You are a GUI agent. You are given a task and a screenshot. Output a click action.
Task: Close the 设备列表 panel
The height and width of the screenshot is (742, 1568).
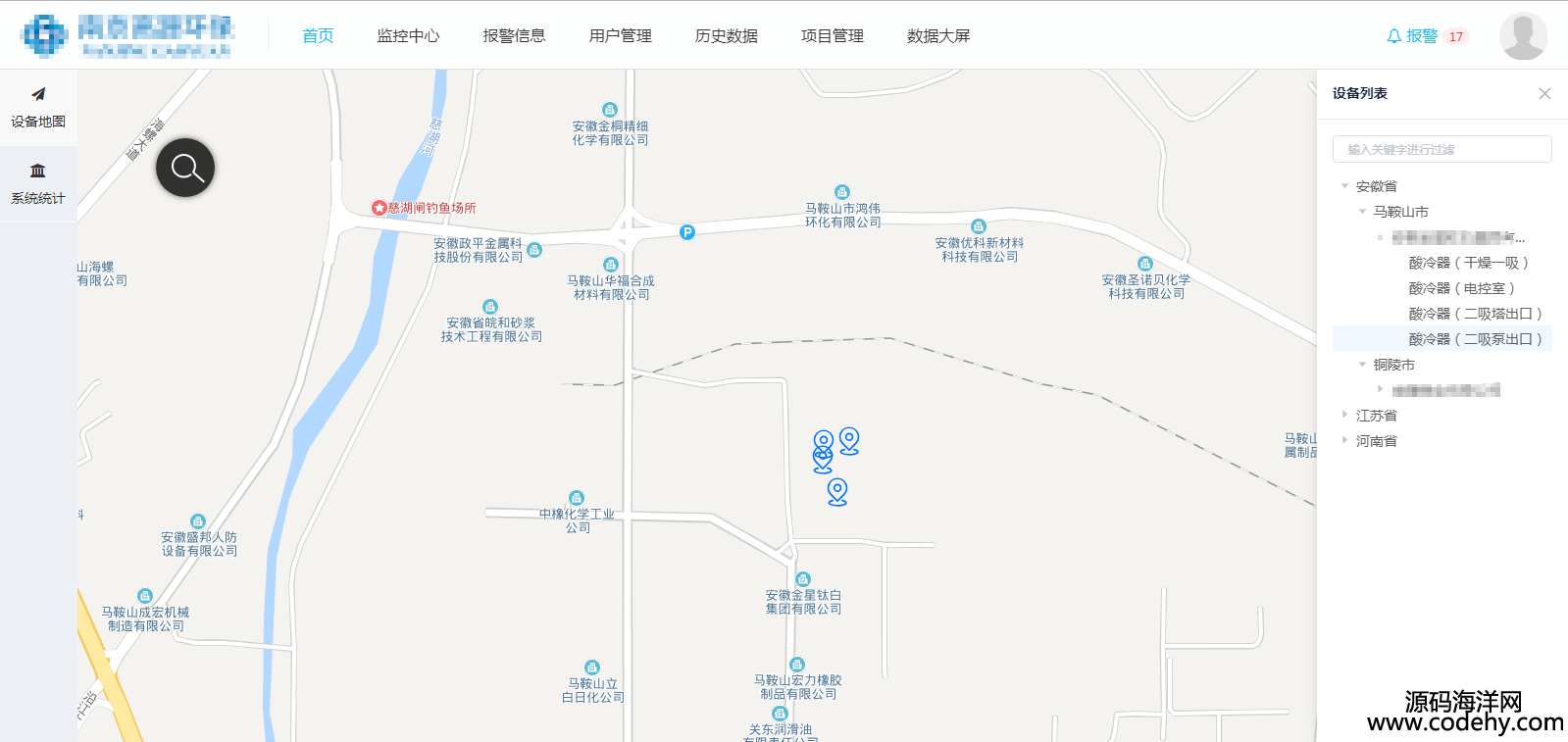point(1544,94)
